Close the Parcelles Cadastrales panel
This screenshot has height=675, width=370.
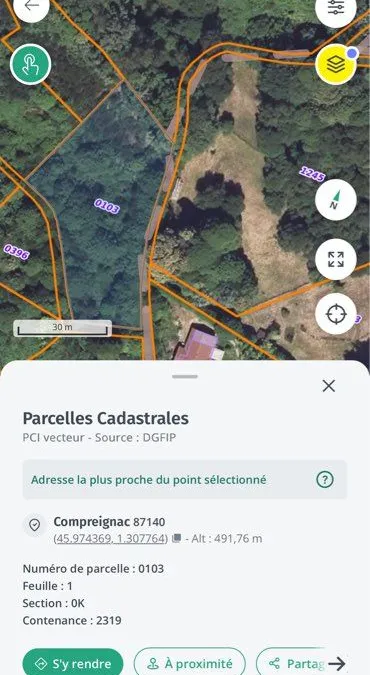click(329, 386)
